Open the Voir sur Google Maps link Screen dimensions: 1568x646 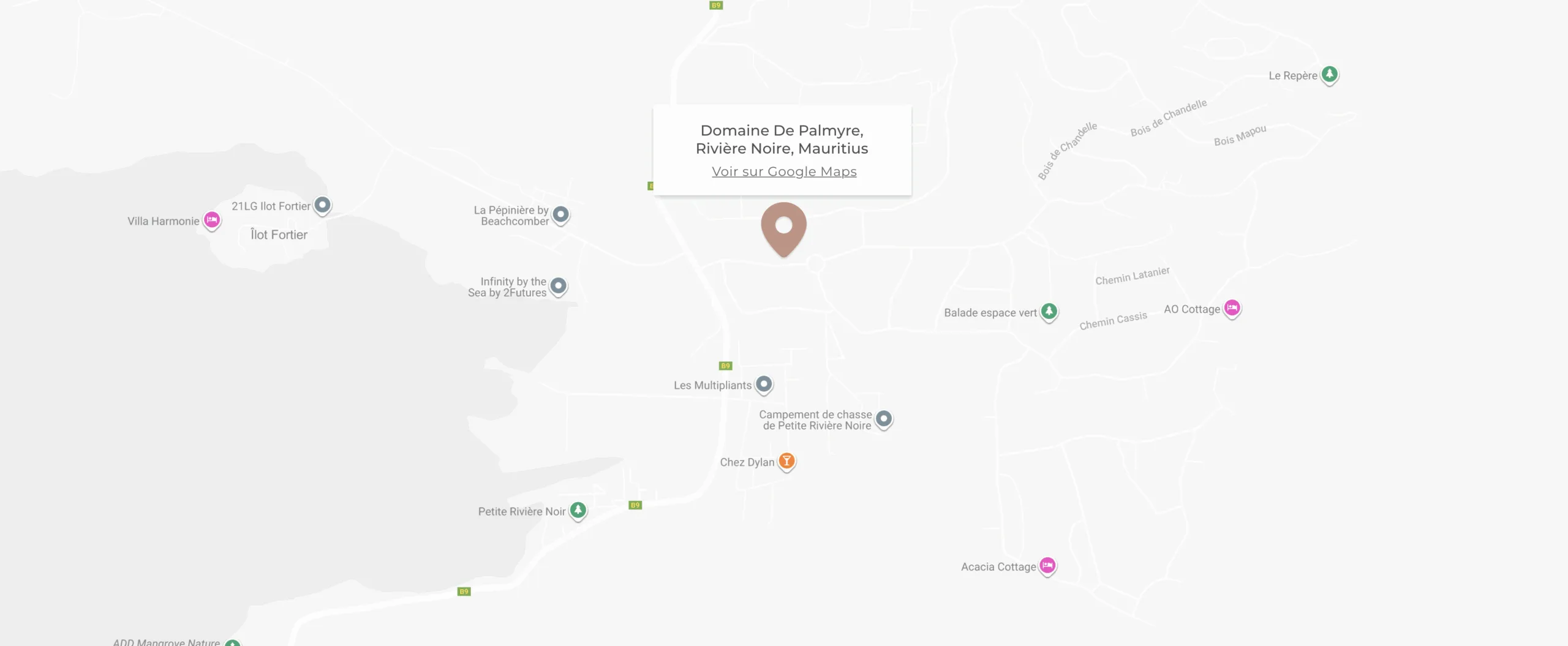[x=783, y=172]
